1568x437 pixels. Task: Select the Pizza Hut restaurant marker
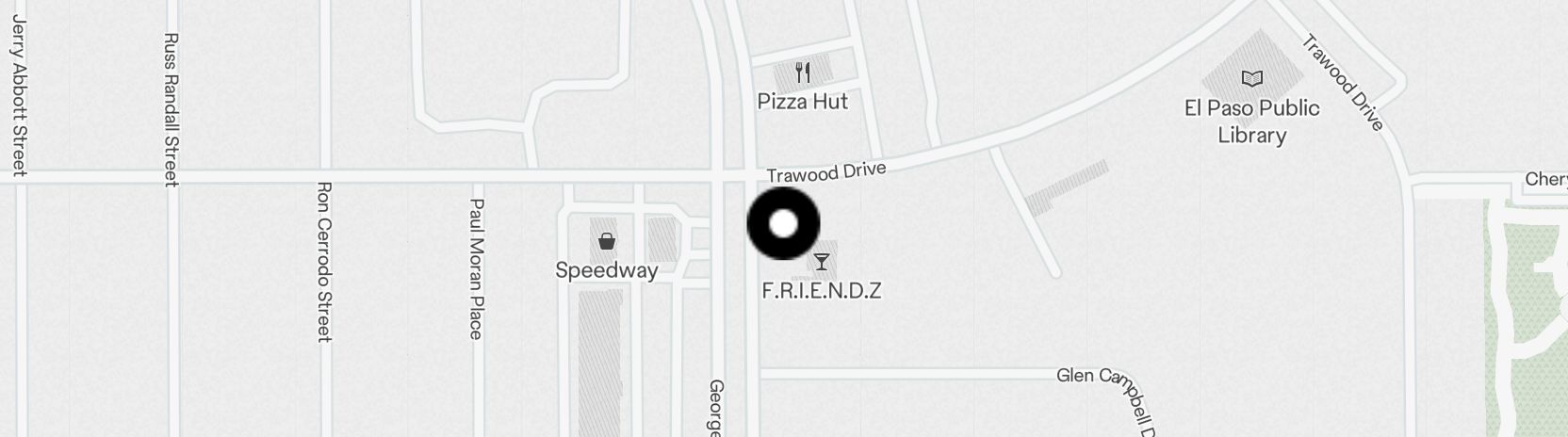pos(803,72)
